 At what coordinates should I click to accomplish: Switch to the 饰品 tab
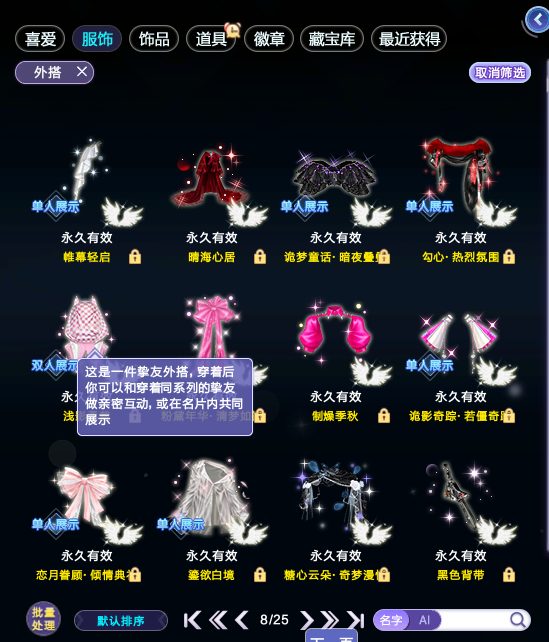point(154,39)
